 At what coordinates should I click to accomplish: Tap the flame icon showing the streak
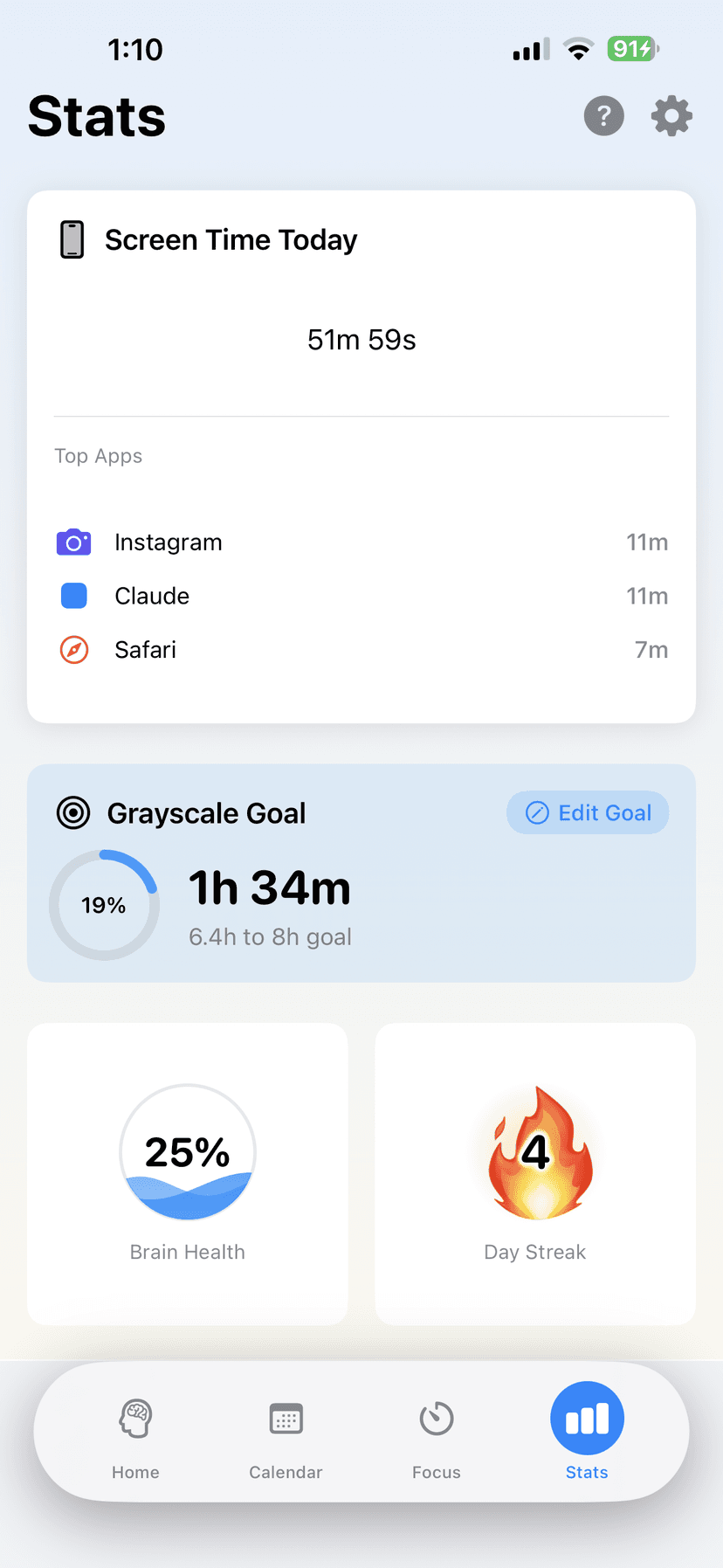click(x=534, y=1151)
